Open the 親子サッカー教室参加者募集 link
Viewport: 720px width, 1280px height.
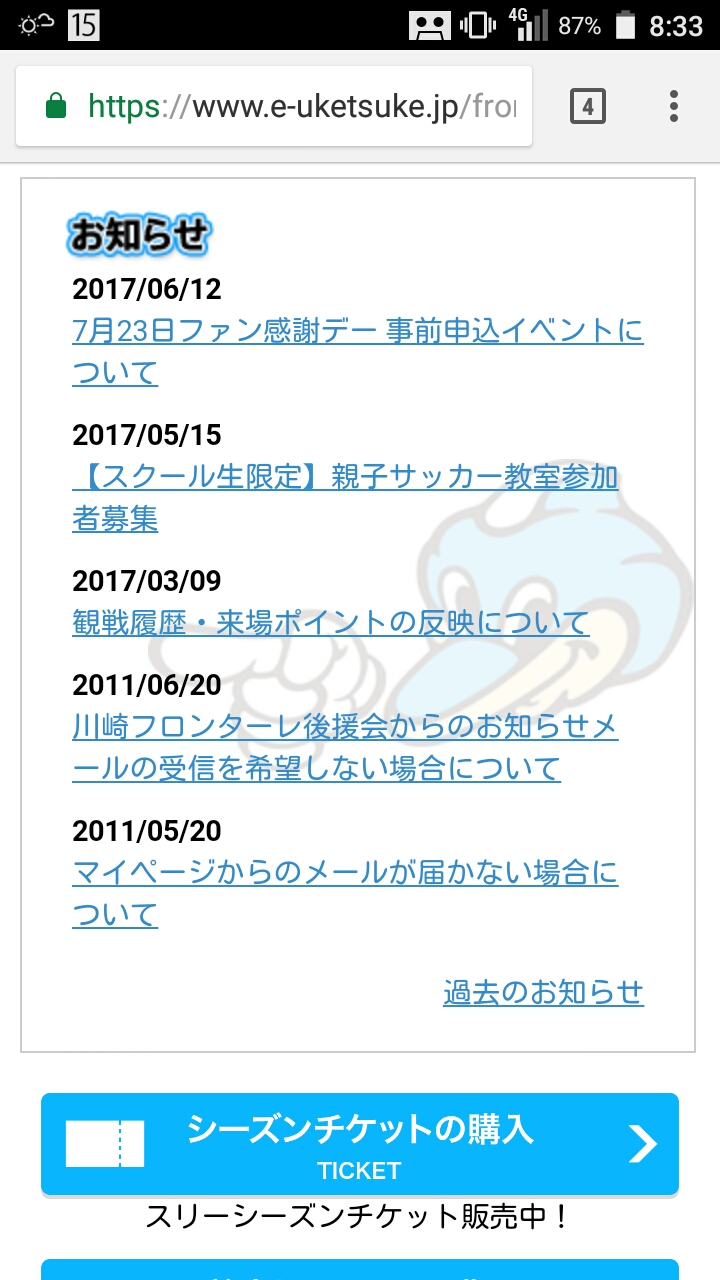point(345,477)
